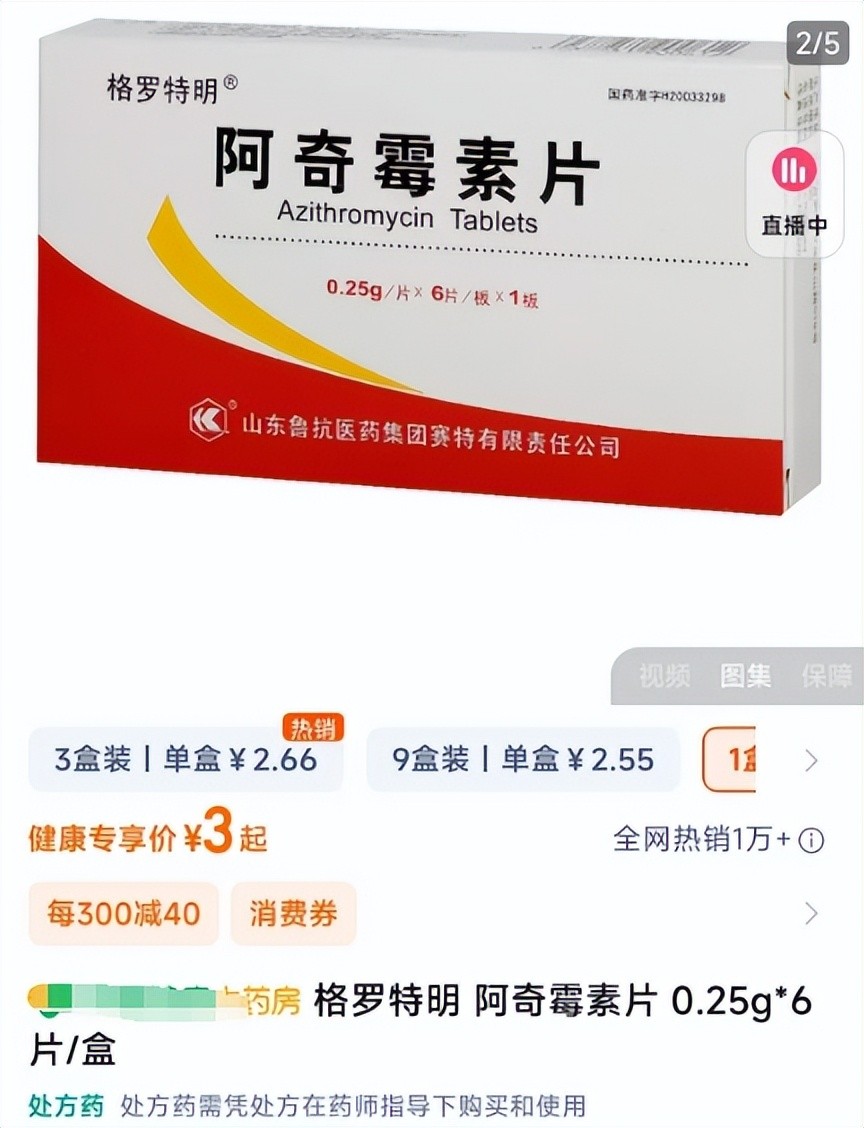Expand the coupons row chevron
Viewport: 864px width, 1128px height.
click(811, 913)
